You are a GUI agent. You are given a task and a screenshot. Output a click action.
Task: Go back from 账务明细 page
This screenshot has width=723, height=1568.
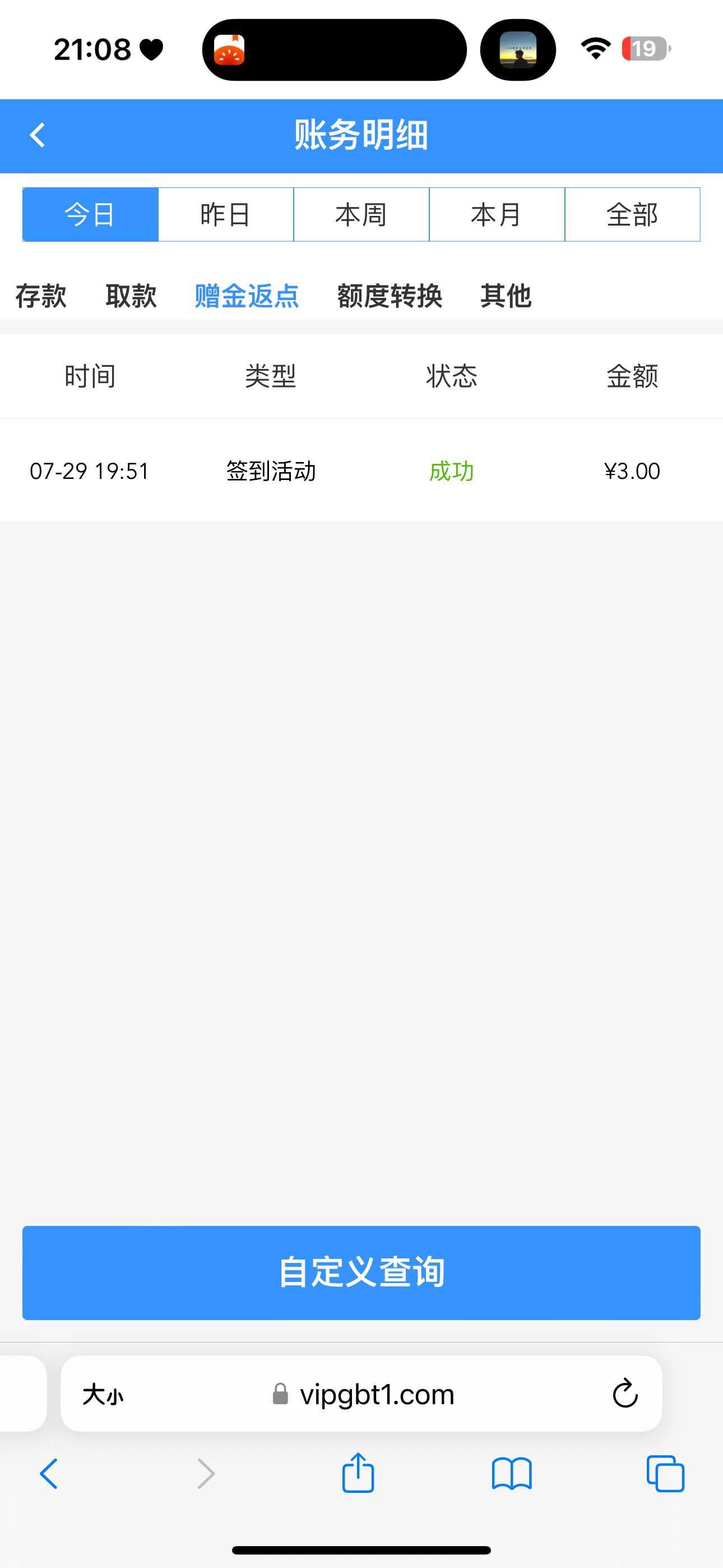coord(38,135)
